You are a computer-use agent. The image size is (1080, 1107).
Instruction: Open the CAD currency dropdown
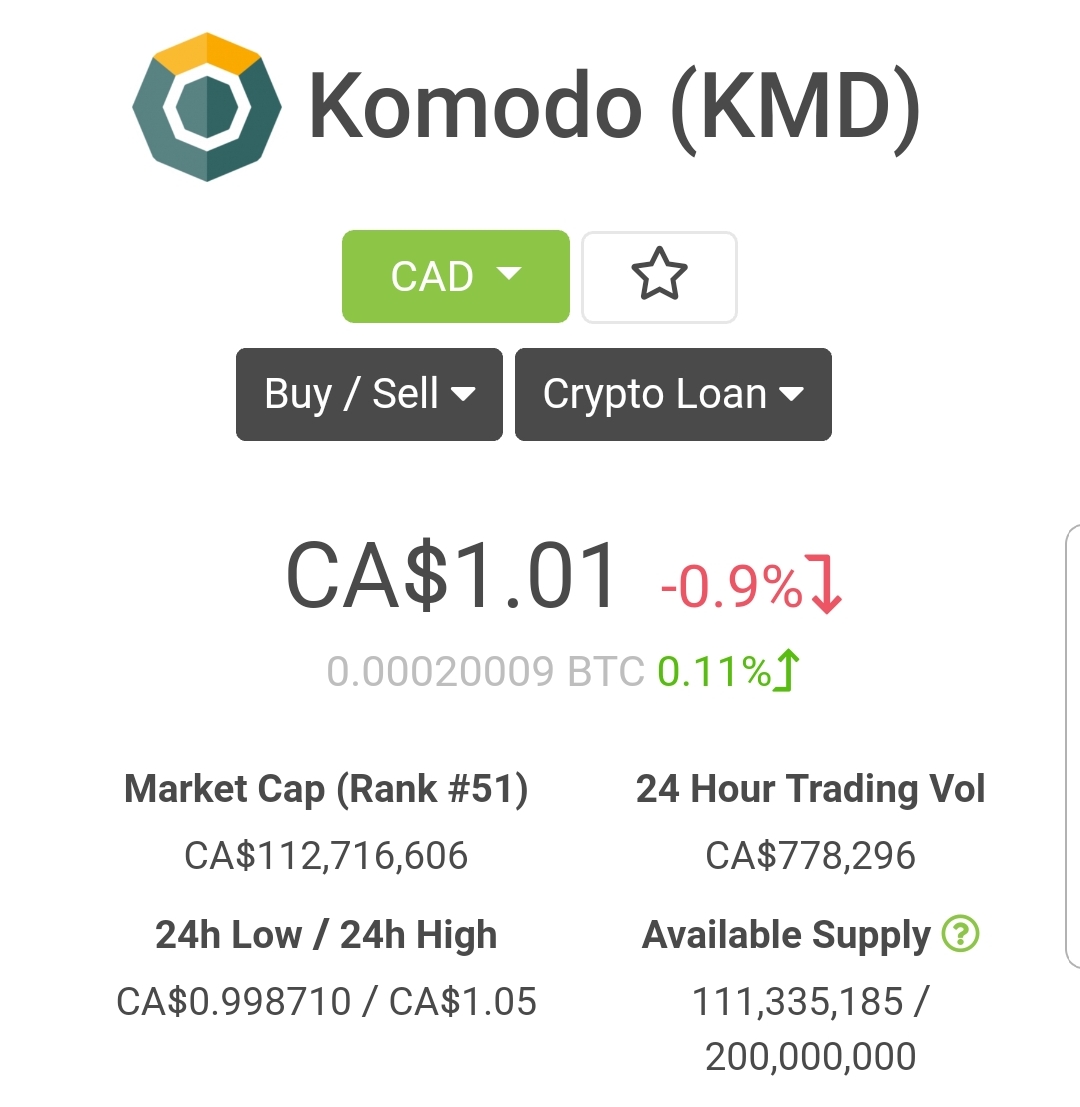455,277
